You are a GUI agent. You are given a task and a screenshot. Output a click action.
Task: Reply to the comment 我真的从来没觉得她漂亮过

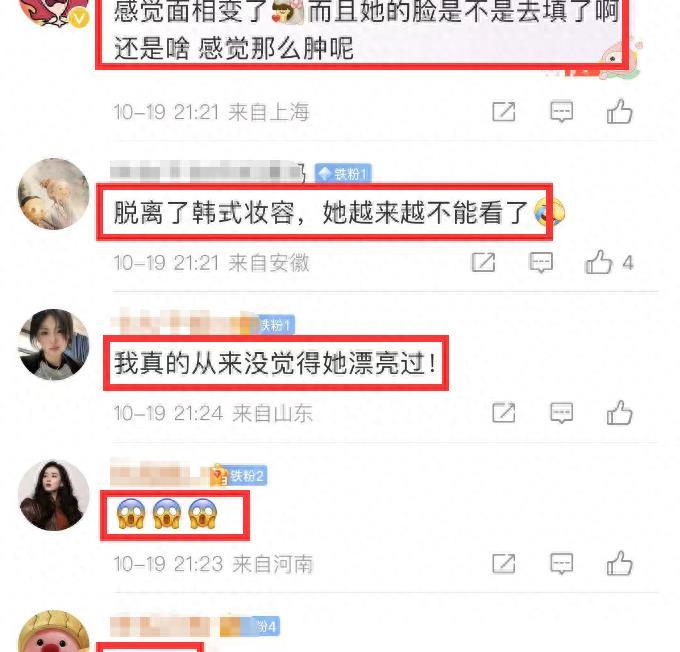(562, 412)
